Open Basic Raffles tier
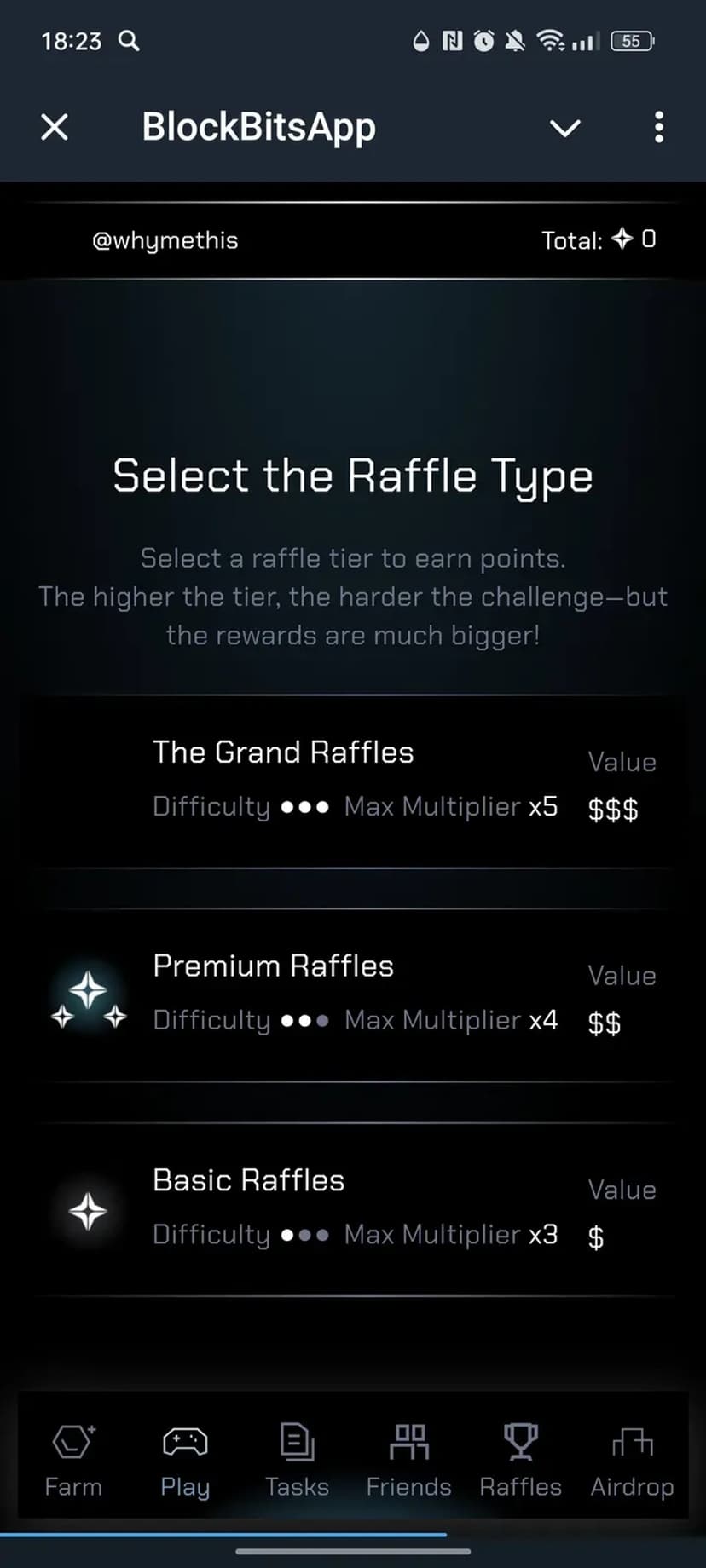Image resolution: width=706 pixels, height=1568 pixels. [353, 1209]
